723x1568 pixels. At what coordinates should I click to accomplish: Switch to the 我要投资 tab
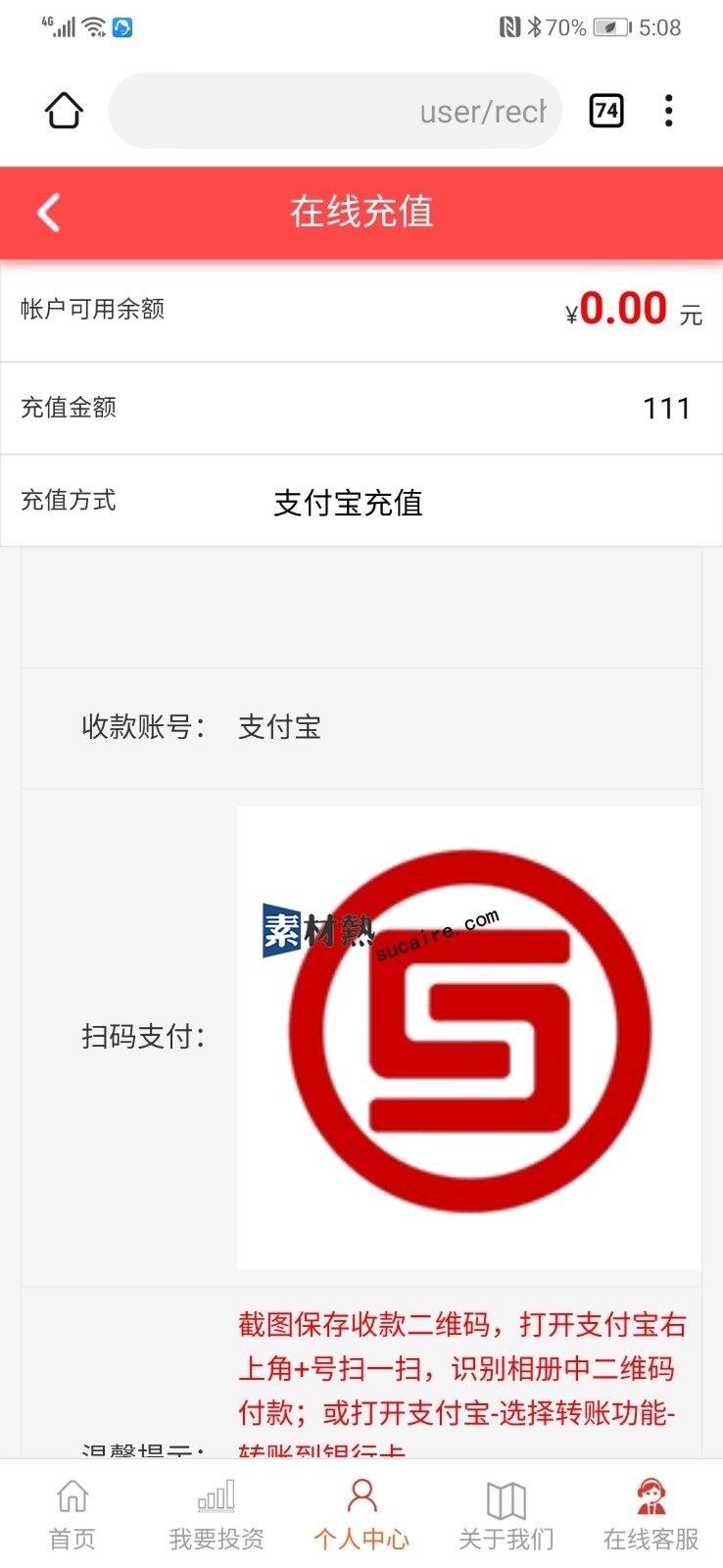[217, 1515]
